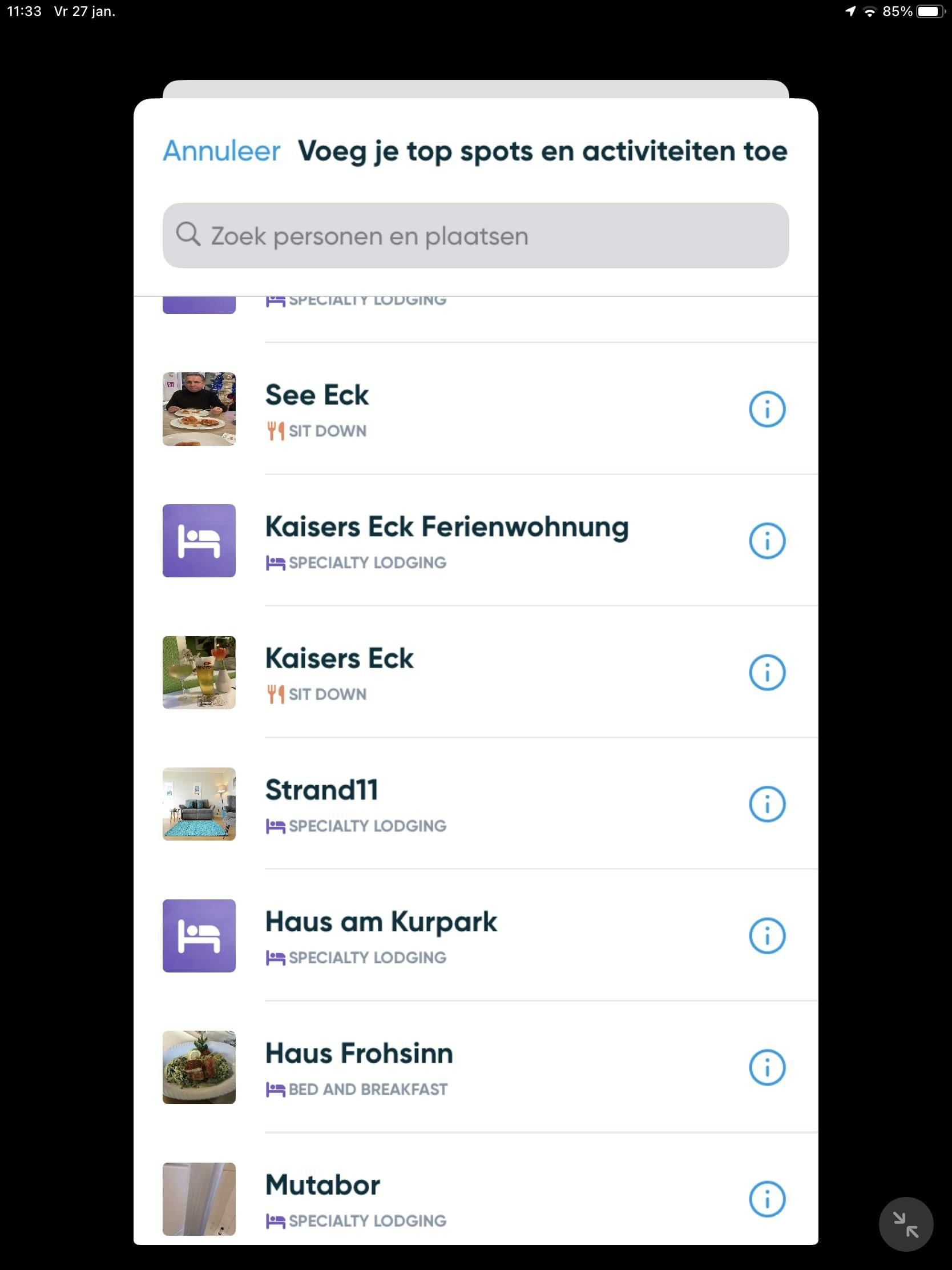Tap the info icon next to Haus am Kurpark
Image resolution: width=952 pixels, height=1270 pixels.
768,936
